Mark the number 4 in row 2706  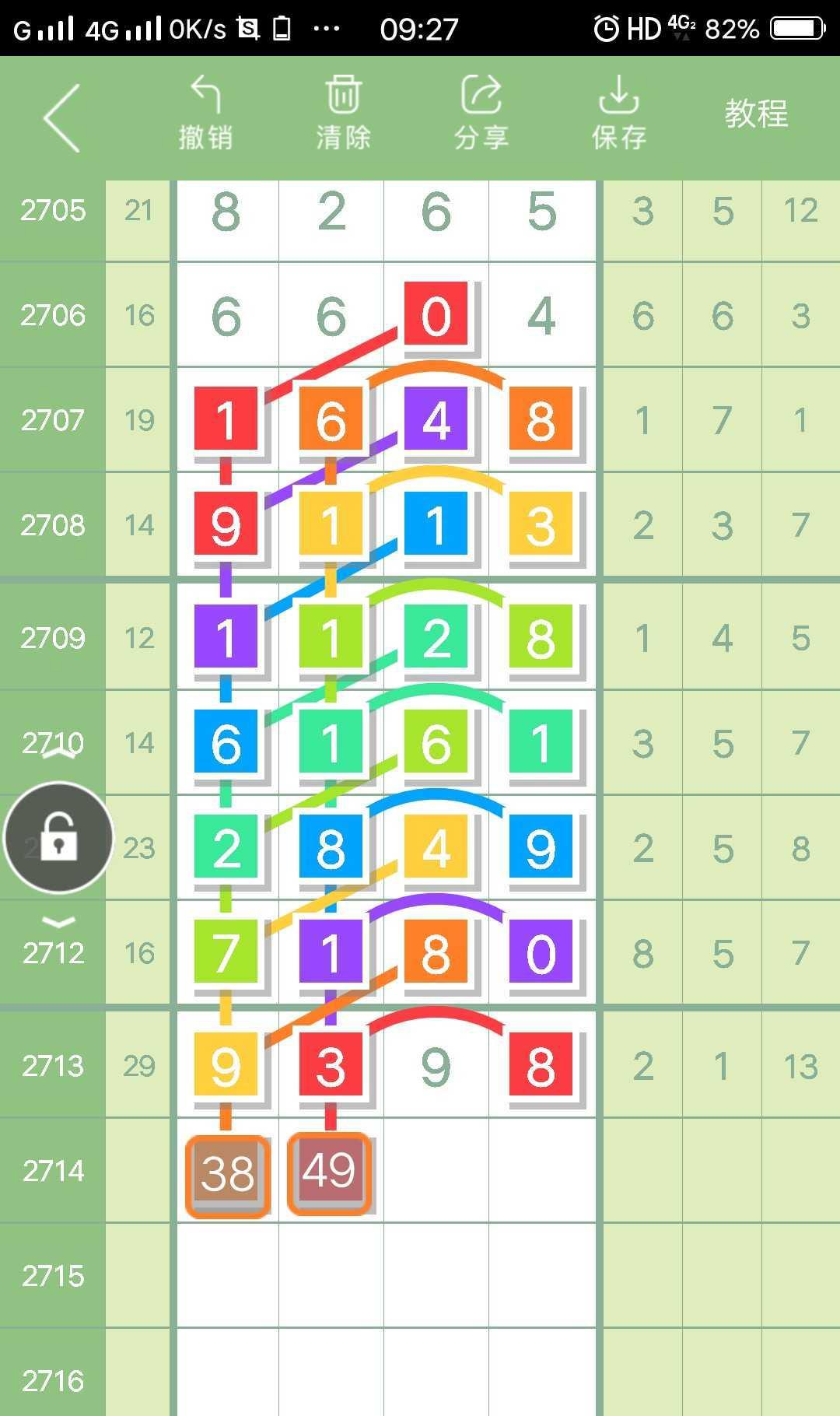click(x=541, y=316)
